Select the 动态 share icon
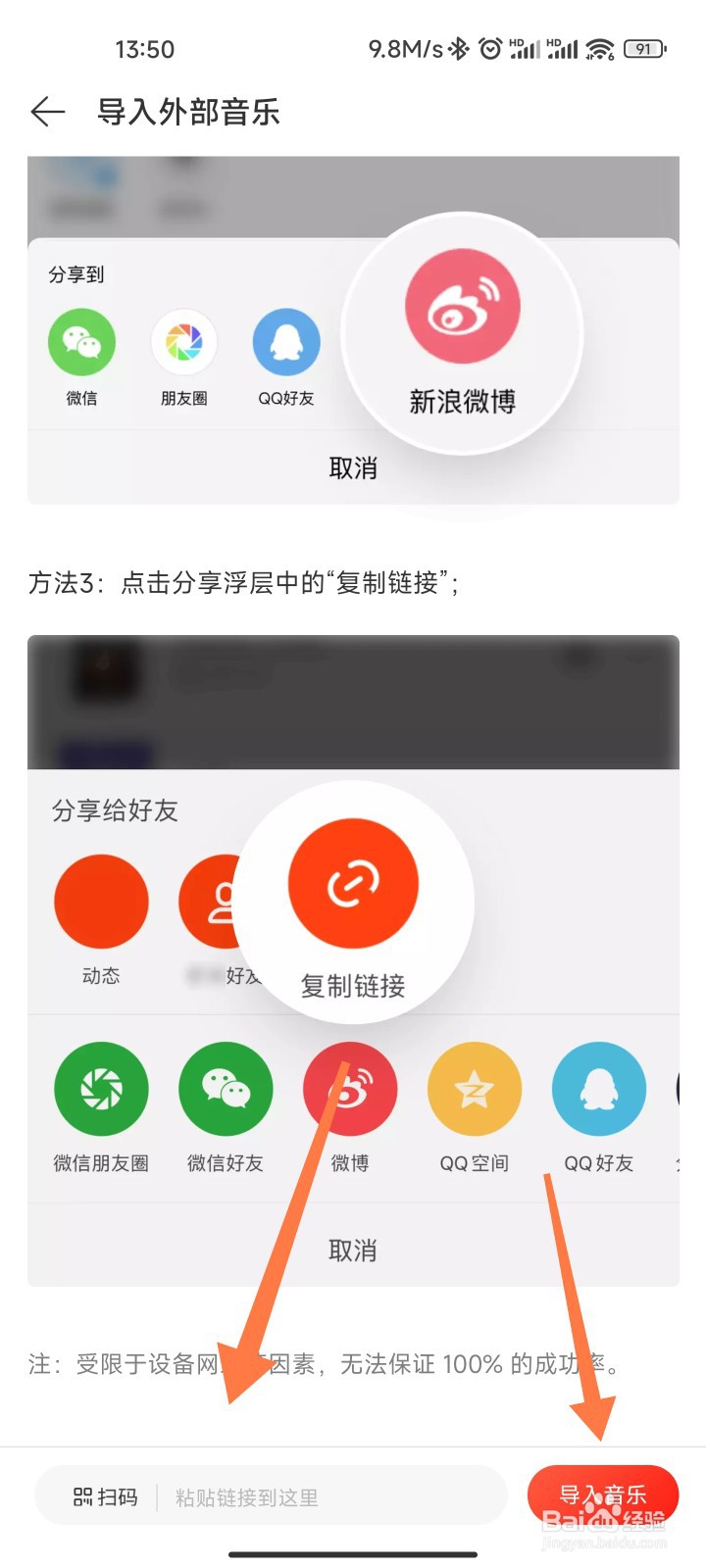The image size is (706, 1568). click(x=101, y=901)
